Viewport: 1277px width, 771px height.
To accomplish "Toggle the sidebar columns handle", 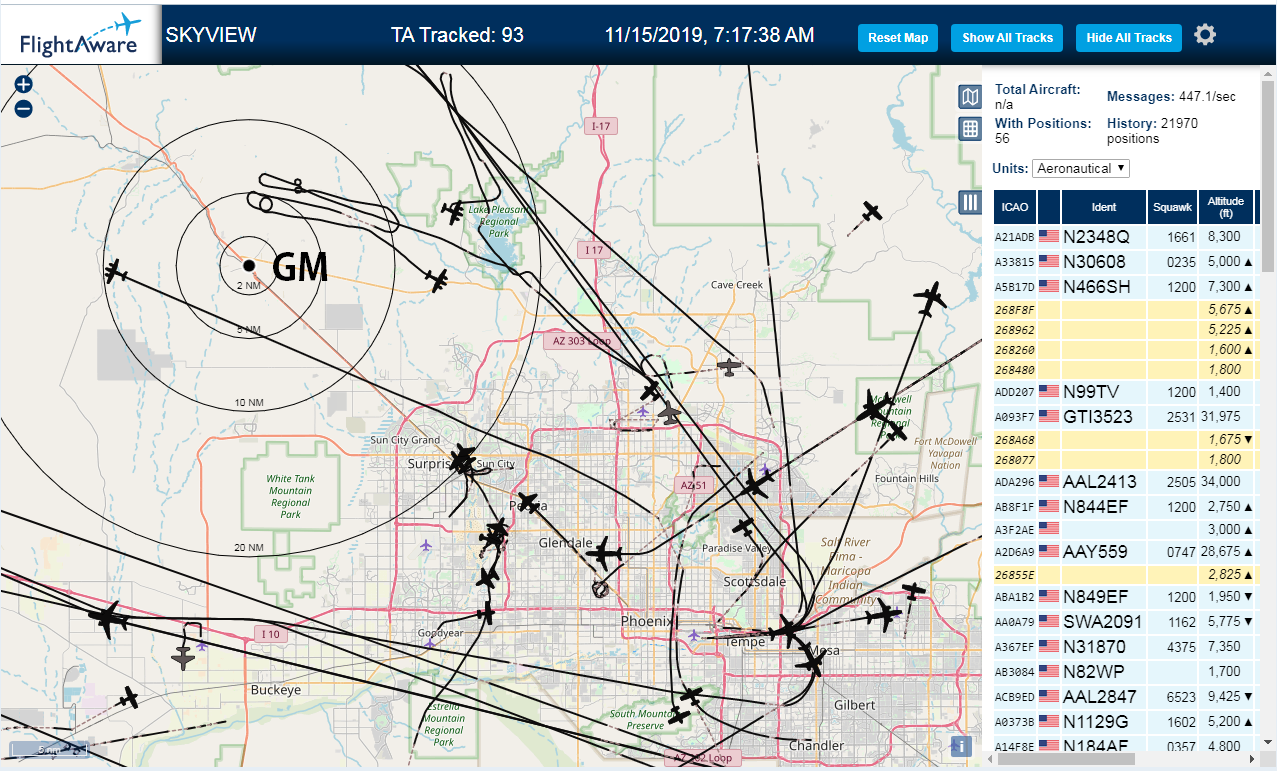I will 969,202.
